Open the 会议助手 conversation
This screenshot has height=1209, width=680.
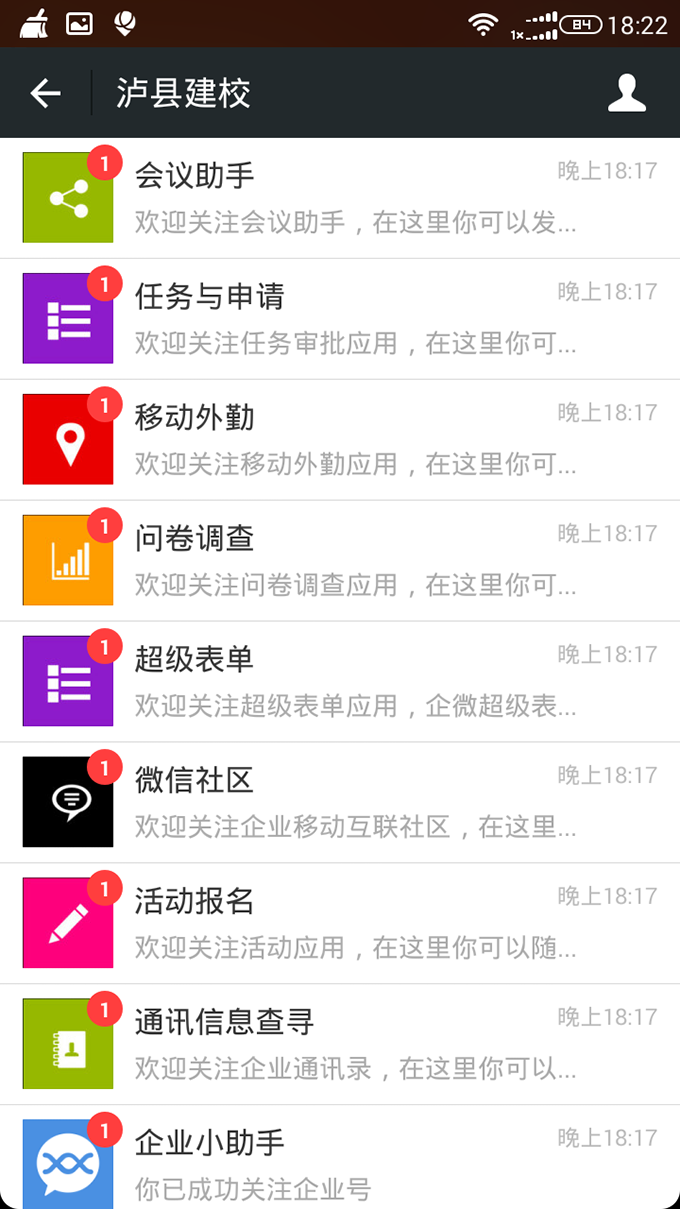point(340,198)
